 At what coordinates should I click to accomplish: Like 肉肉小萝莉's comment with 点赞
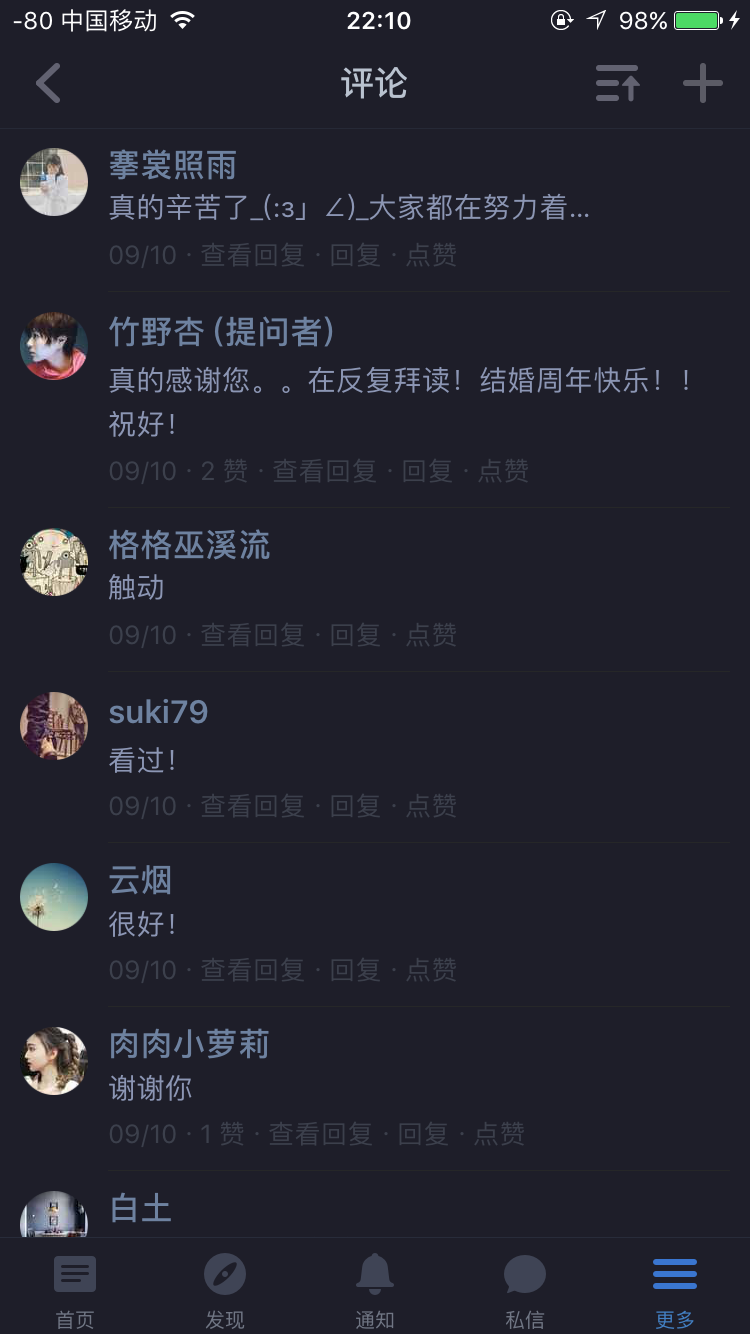coord(499,1134)
